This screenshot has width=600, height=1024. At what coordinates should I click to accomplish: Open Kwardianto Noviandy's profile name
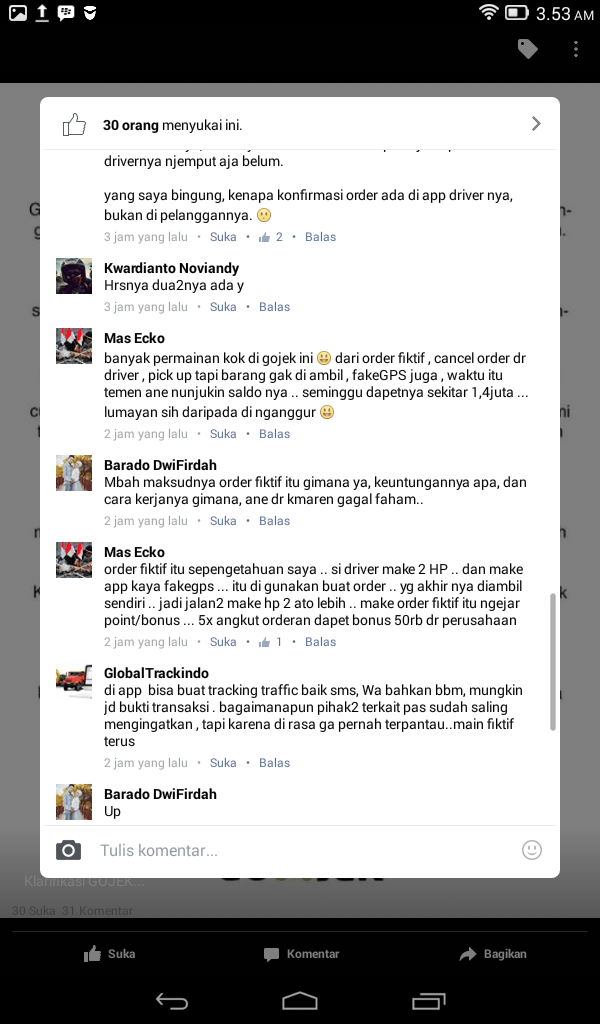click(171, 268)
